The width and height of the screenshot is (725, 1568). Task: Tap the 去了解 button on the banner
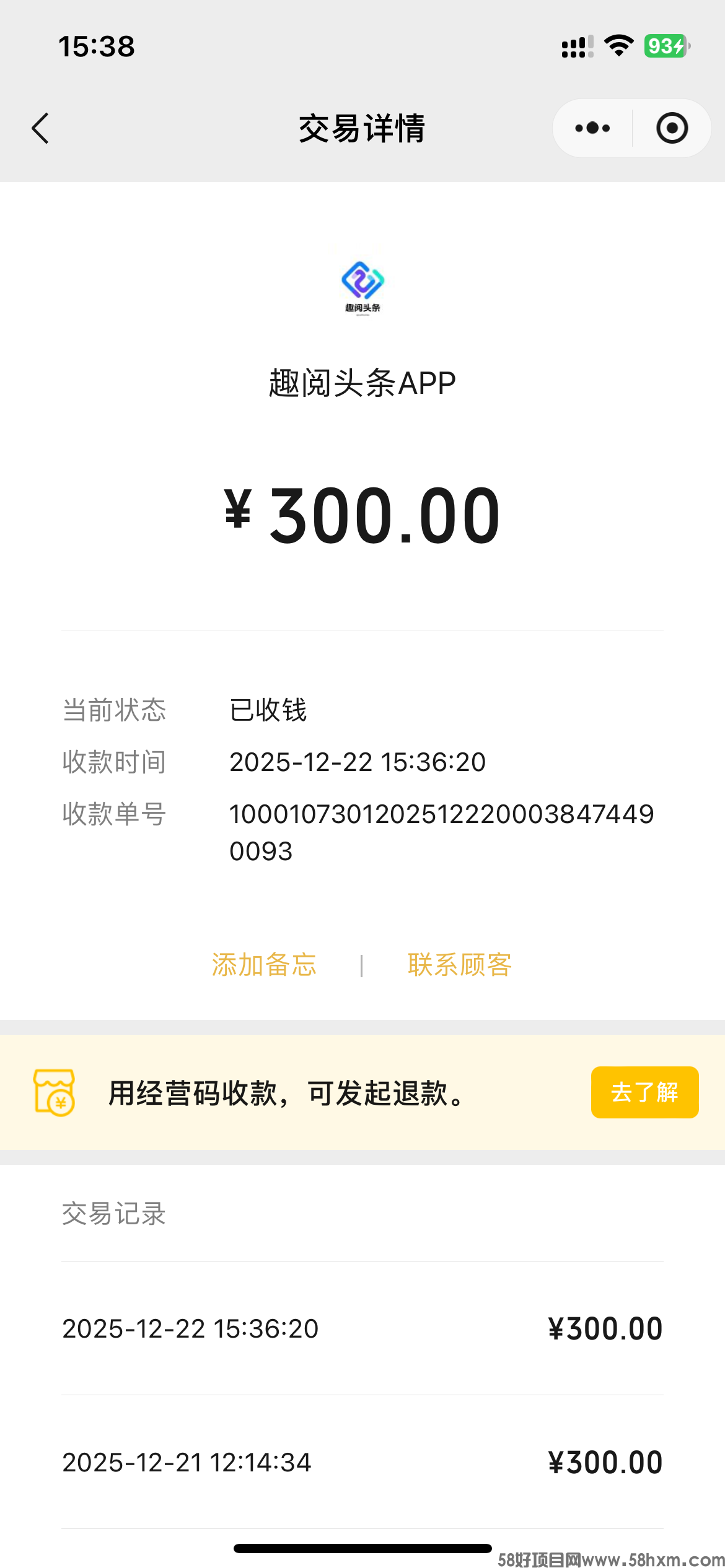coord(644,1092)
